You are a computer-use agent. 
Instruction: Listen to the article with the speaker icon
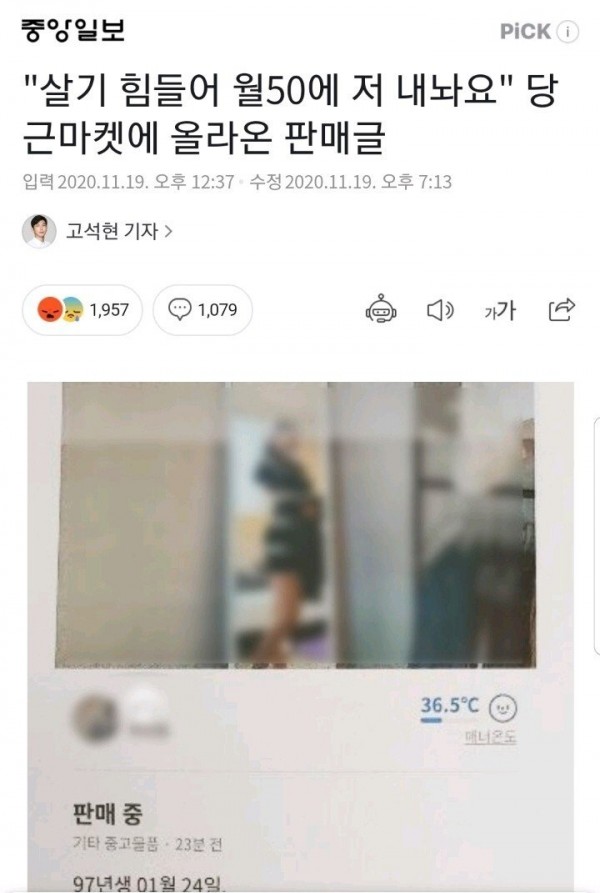(x=440, y=310)
